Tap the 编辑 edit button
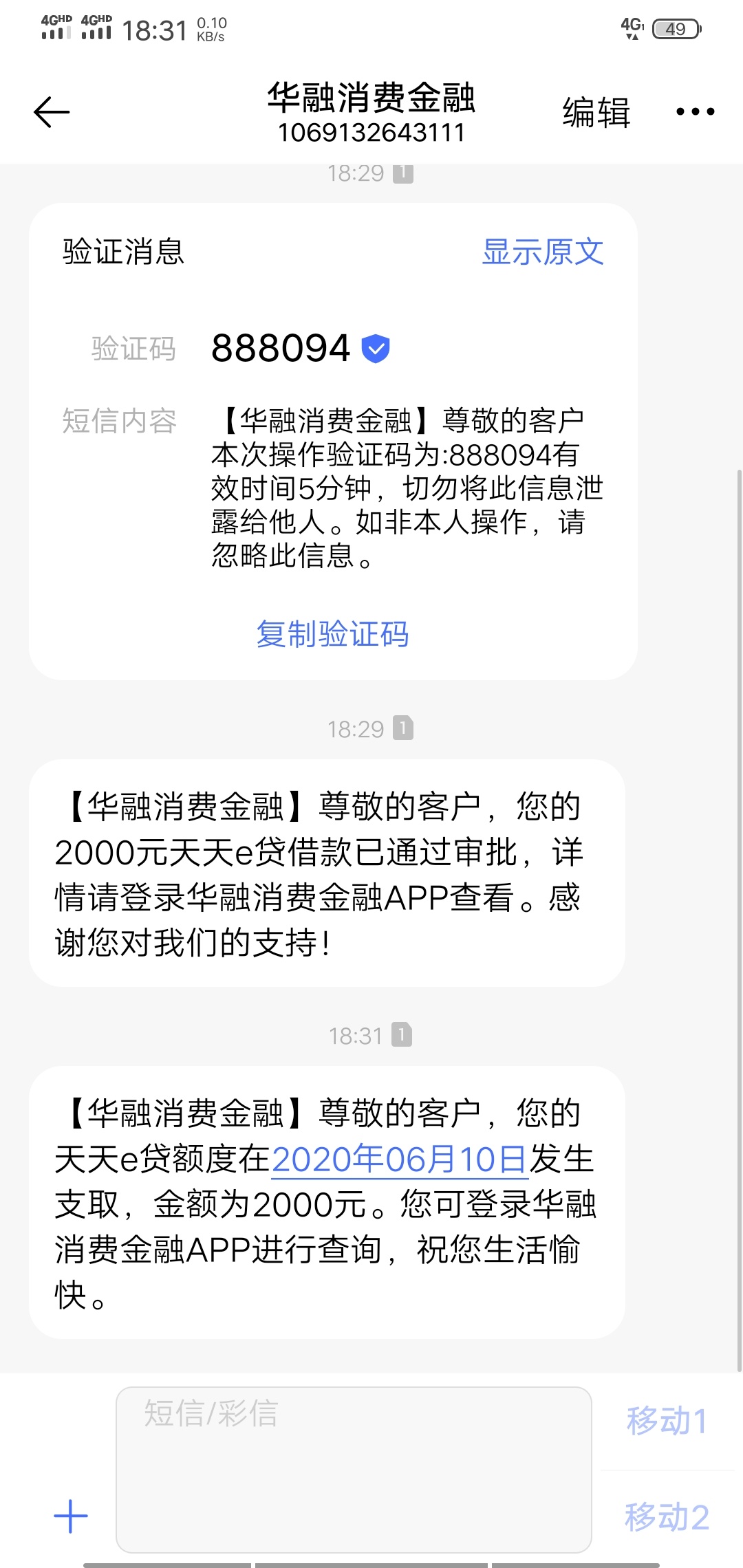Viewport: 743px width, 1568px height. 596,113
